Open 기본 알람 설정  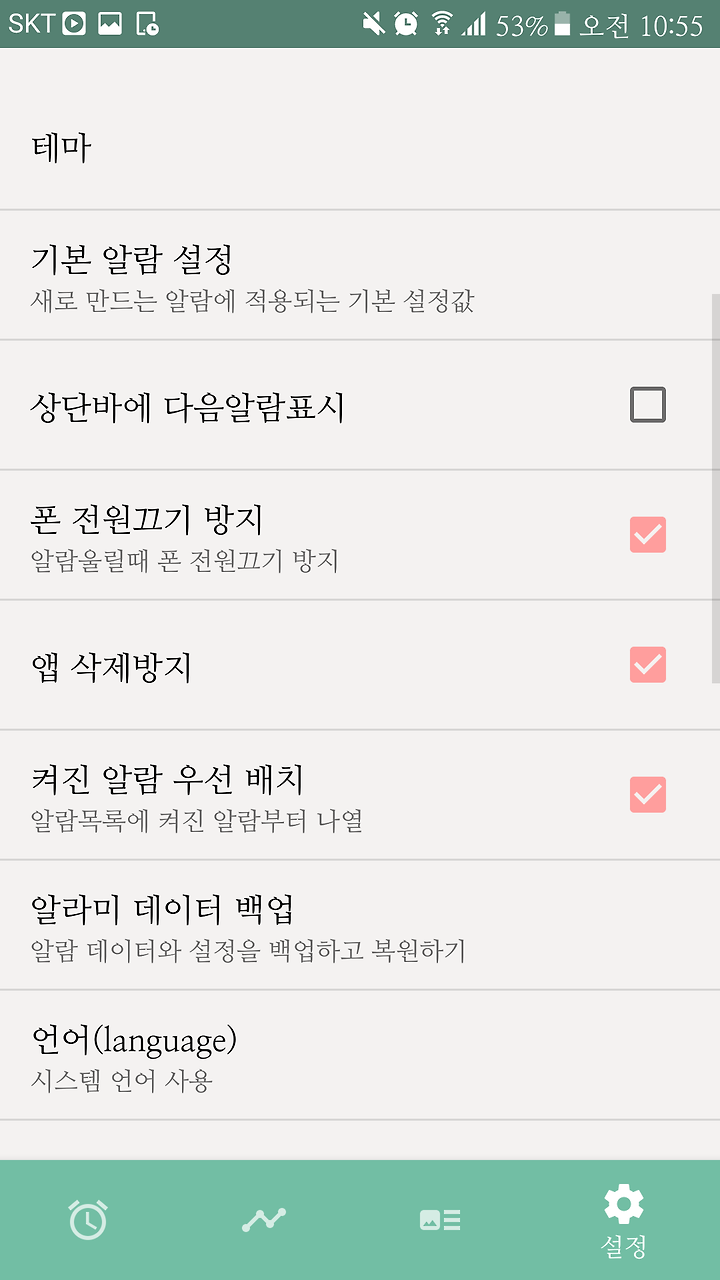(360, 275)
